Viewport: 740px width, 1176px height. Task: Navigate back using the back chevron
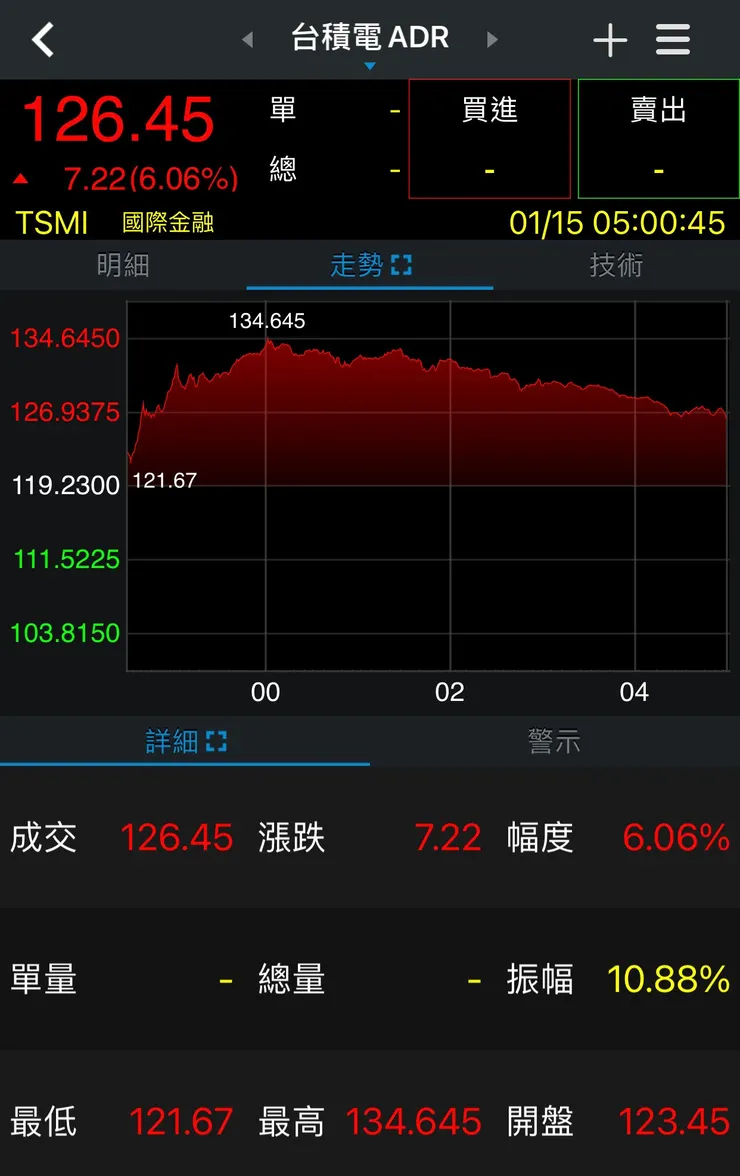[x=42, y=39]
